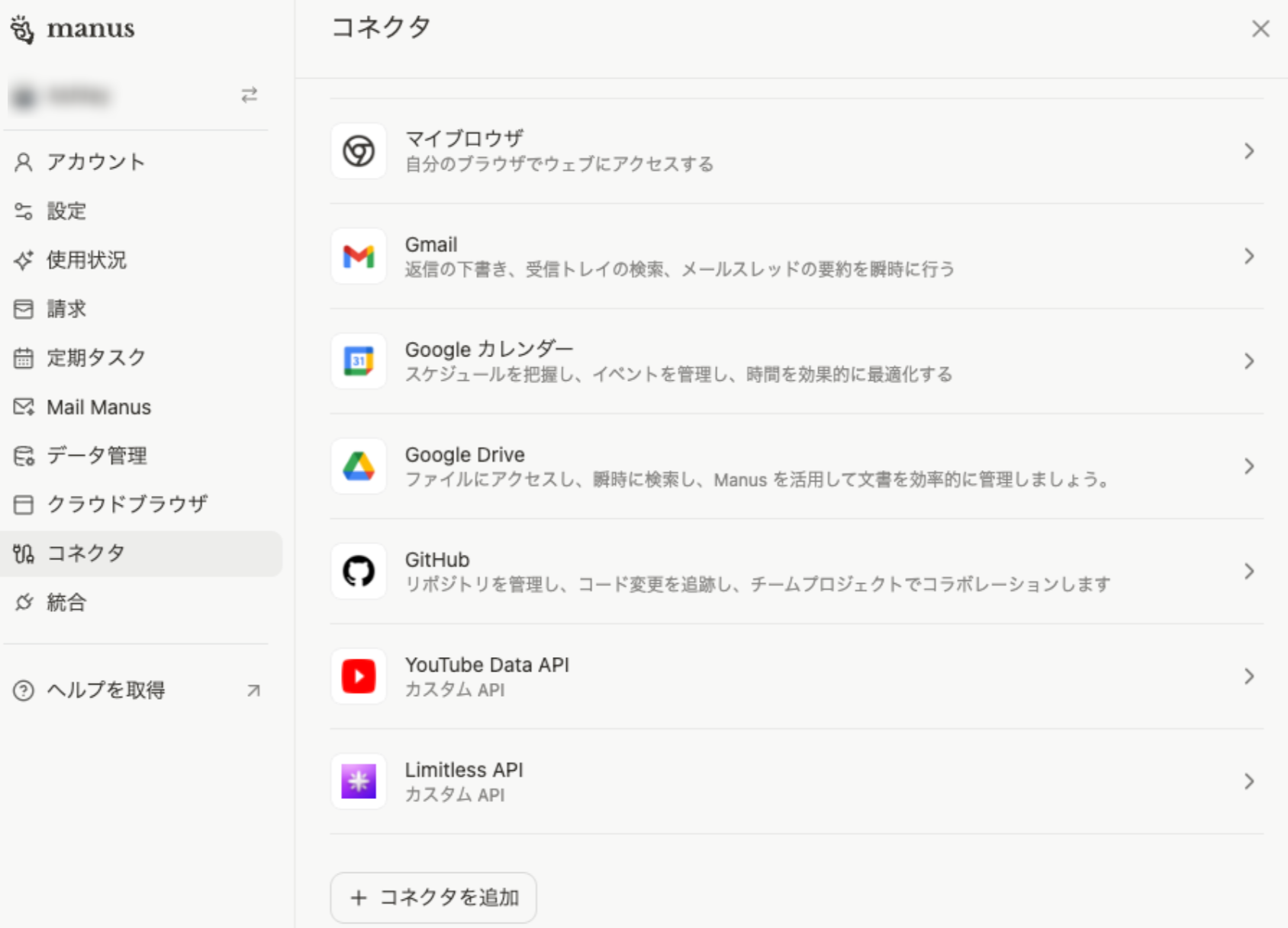Open 統合 section
1288x928 pixels.
(x=66, y=602)
